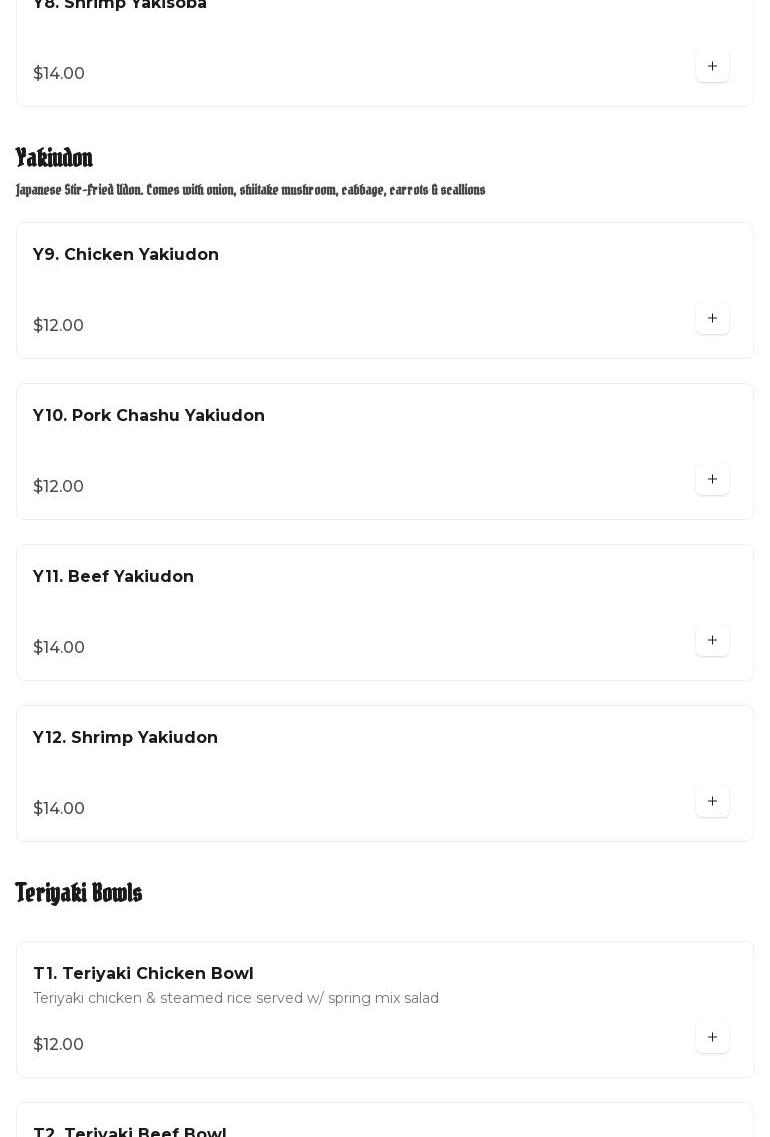Open Y12 Shrimp Yakiudon details
This screenshot has height=1137, width=770.
[126, 738]
